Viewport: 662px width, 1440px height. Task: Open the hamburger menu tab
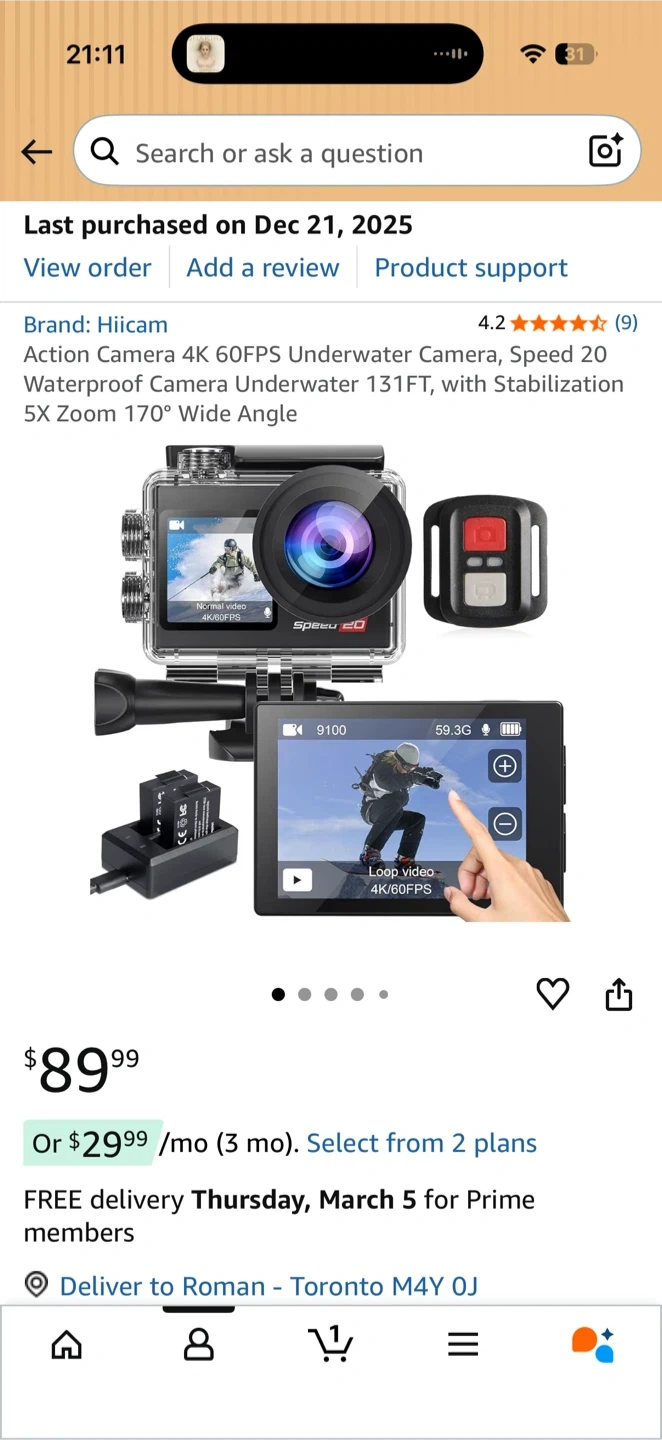[x=463, y=1345]
